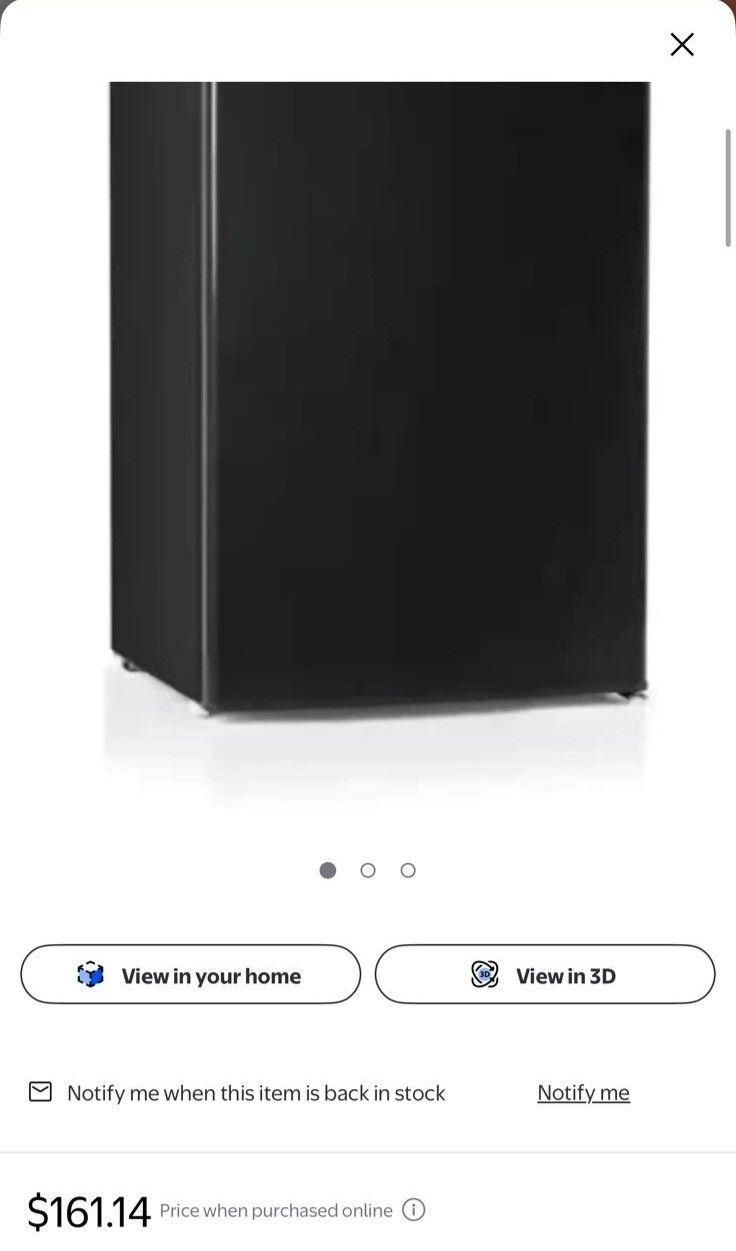Jump to the second image dot
Image resolution: width=736 pixels, height=1251 pixels.
point(368,870)
